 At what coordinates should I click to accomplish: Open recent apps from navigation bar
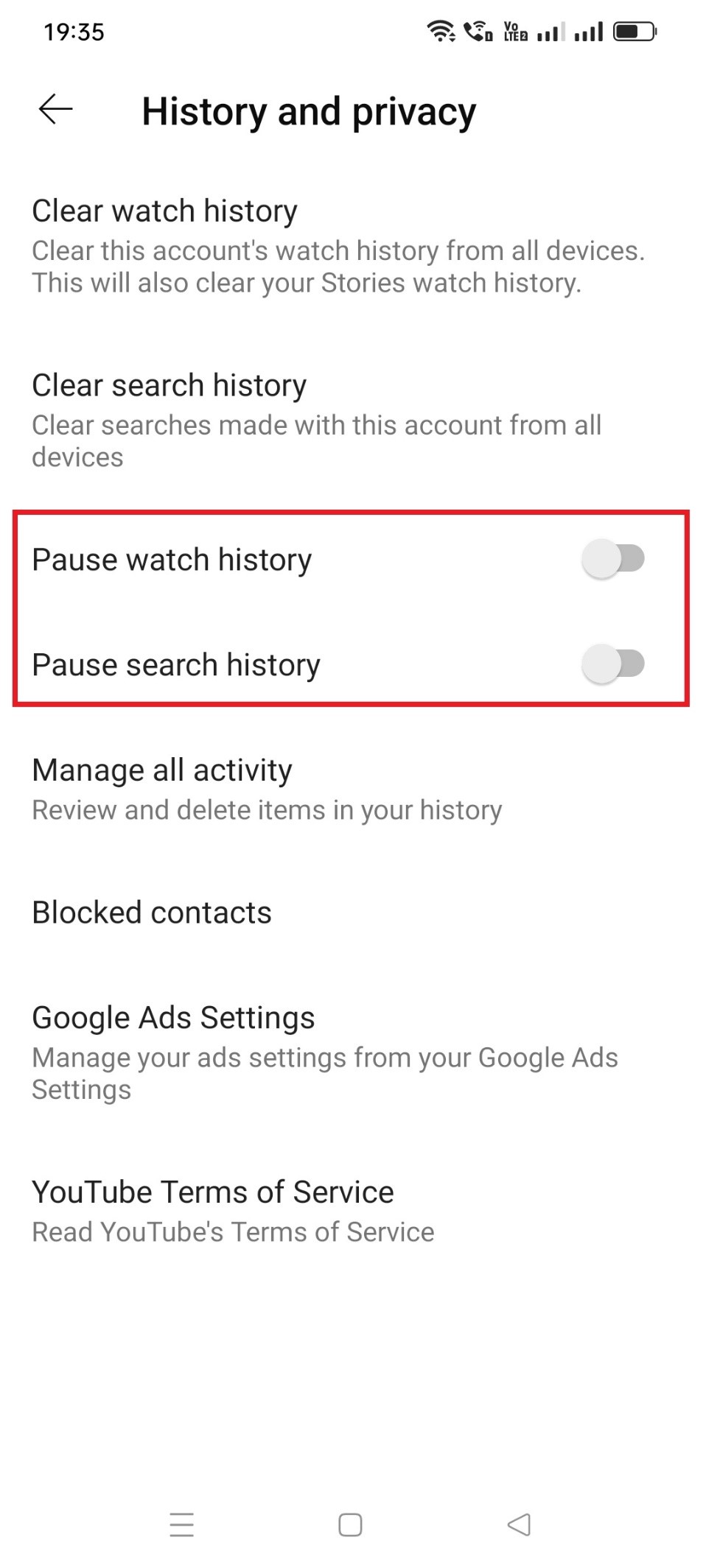pyautogui.click(x=181, y=1525)
